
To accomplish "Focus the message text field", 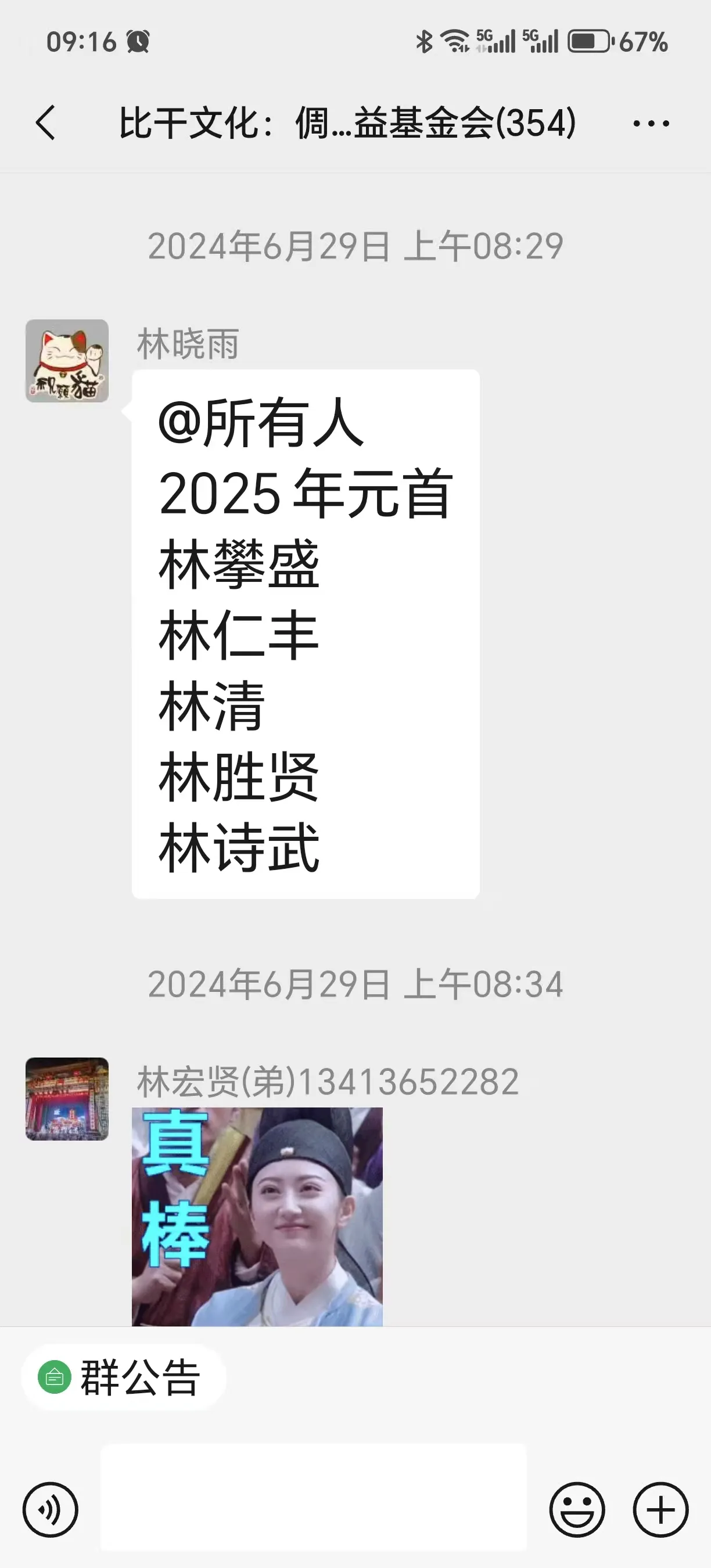I will [313, 1497].
